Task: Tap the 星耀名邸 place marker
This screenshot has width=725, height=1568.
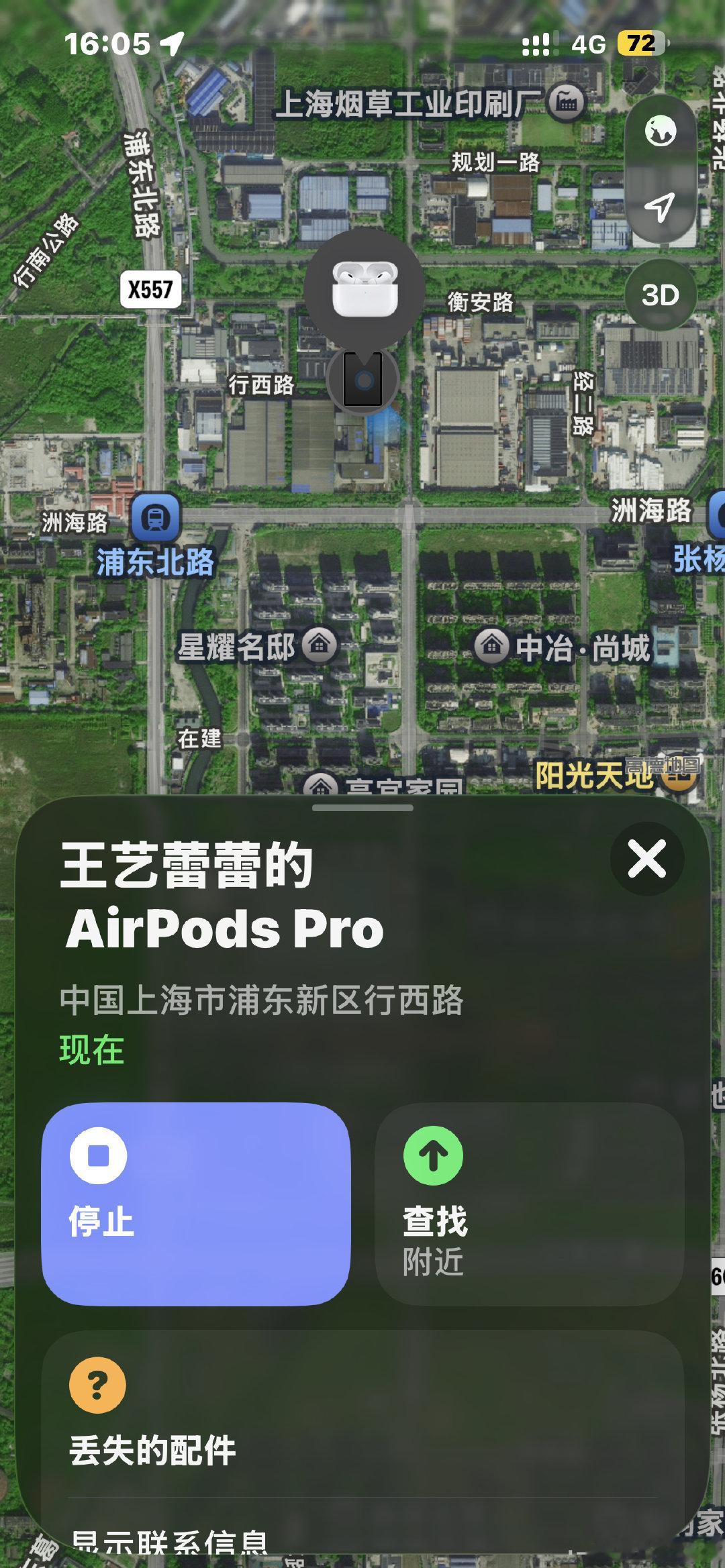Action: (319, 645)
